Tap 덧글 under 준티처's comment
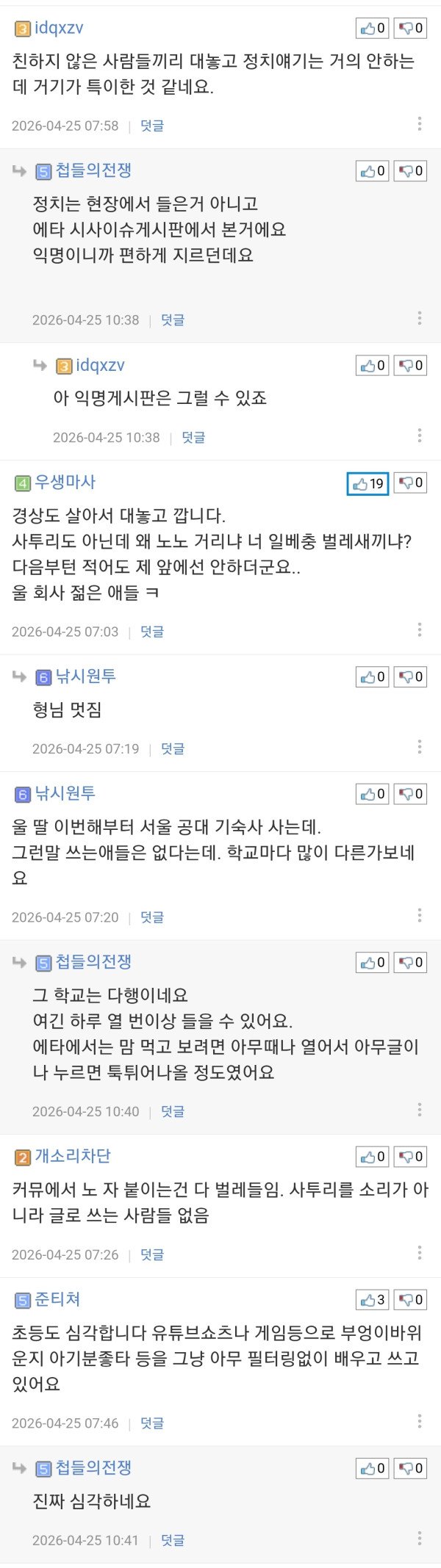The height and width of the screenshot is (1568, 441). click(152, 1423)
